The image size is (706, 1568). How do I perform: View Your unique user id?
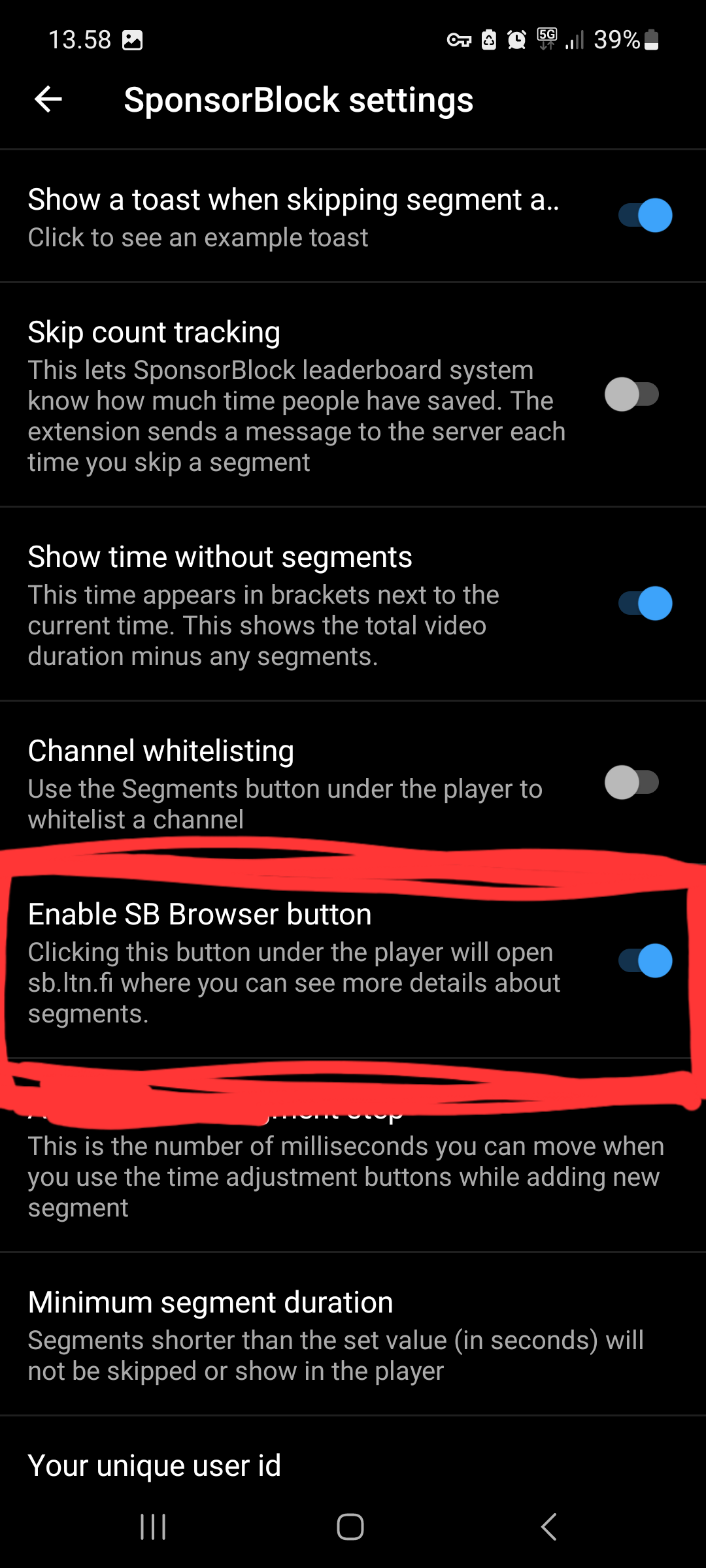(155, 1465)
